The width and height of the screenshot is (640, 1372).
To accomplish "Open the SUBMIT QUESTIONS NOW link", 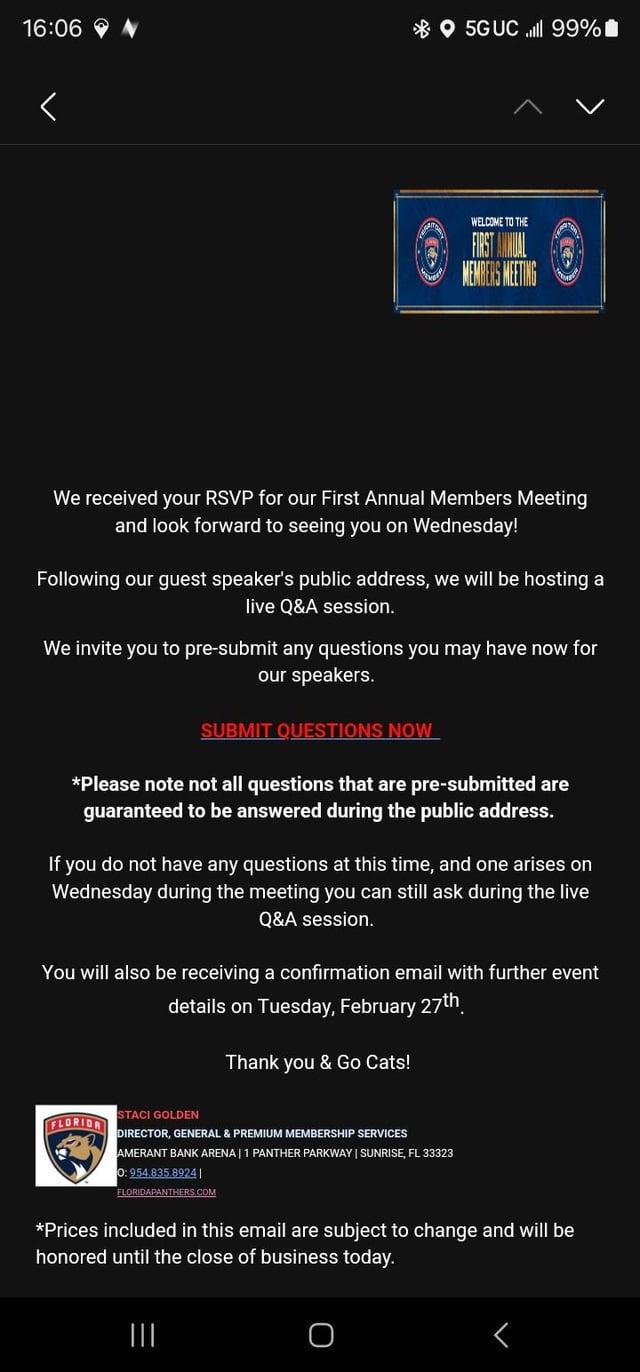I will click(319, 730).
